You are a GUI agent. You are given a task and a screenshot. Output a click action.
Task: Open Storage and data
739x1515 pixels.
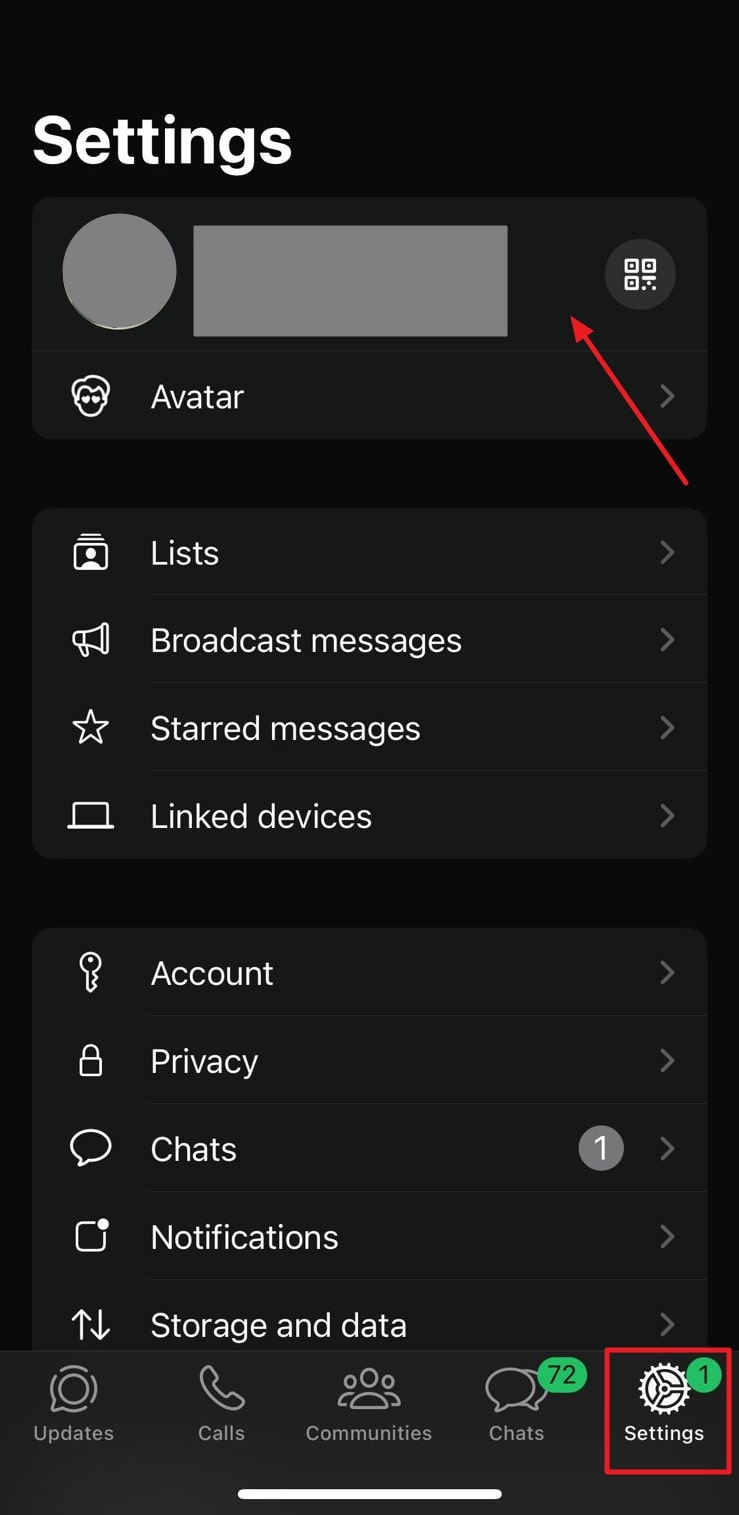[x=369, y=1324]
